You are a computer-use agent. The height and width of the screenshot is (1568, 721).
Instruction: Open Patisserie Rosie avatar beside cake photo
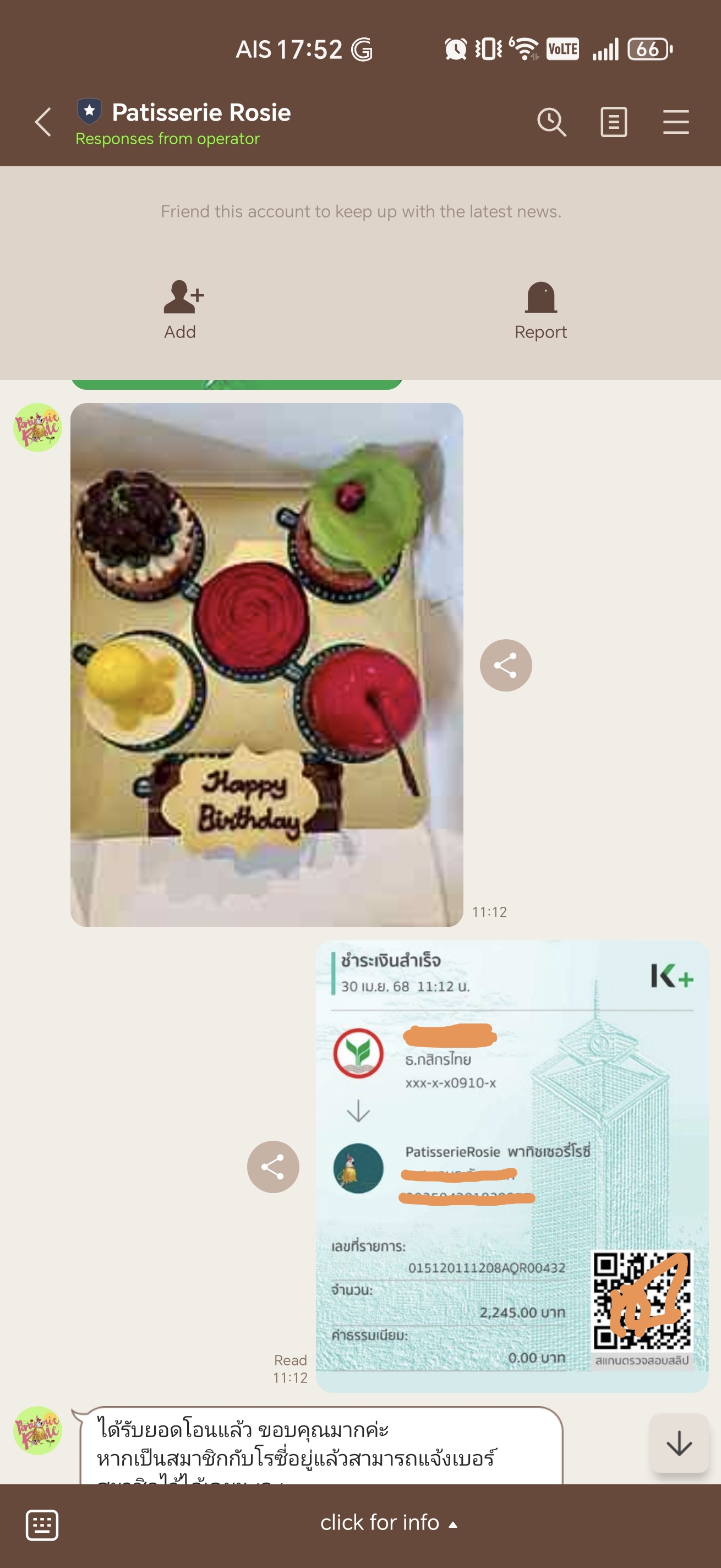coord(38,427)
